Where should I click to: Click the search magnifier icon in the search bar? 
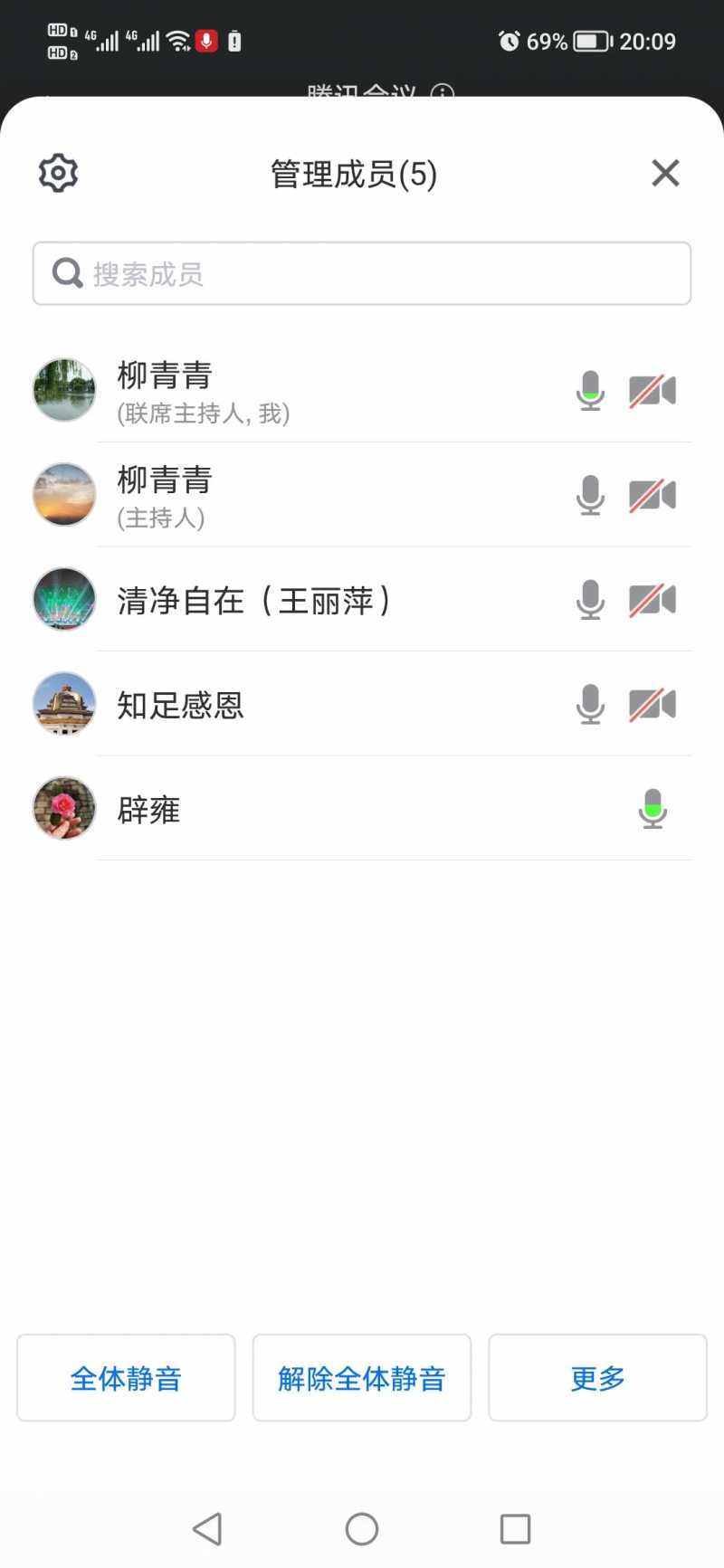(x=66, y=272)
